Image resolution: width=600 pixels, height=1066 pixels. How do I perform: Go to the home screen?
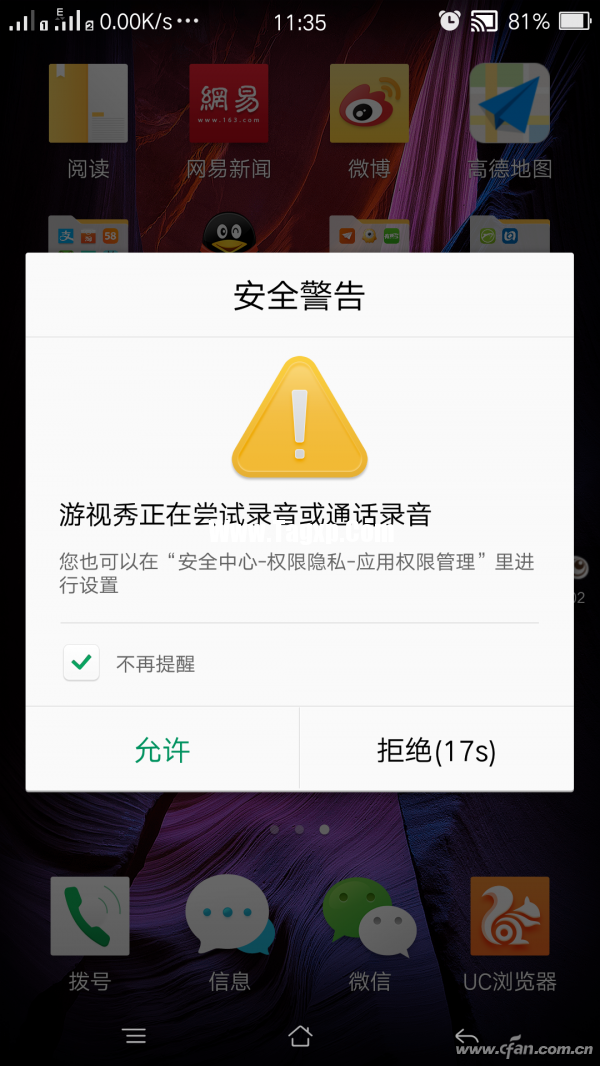[300, 1035]
